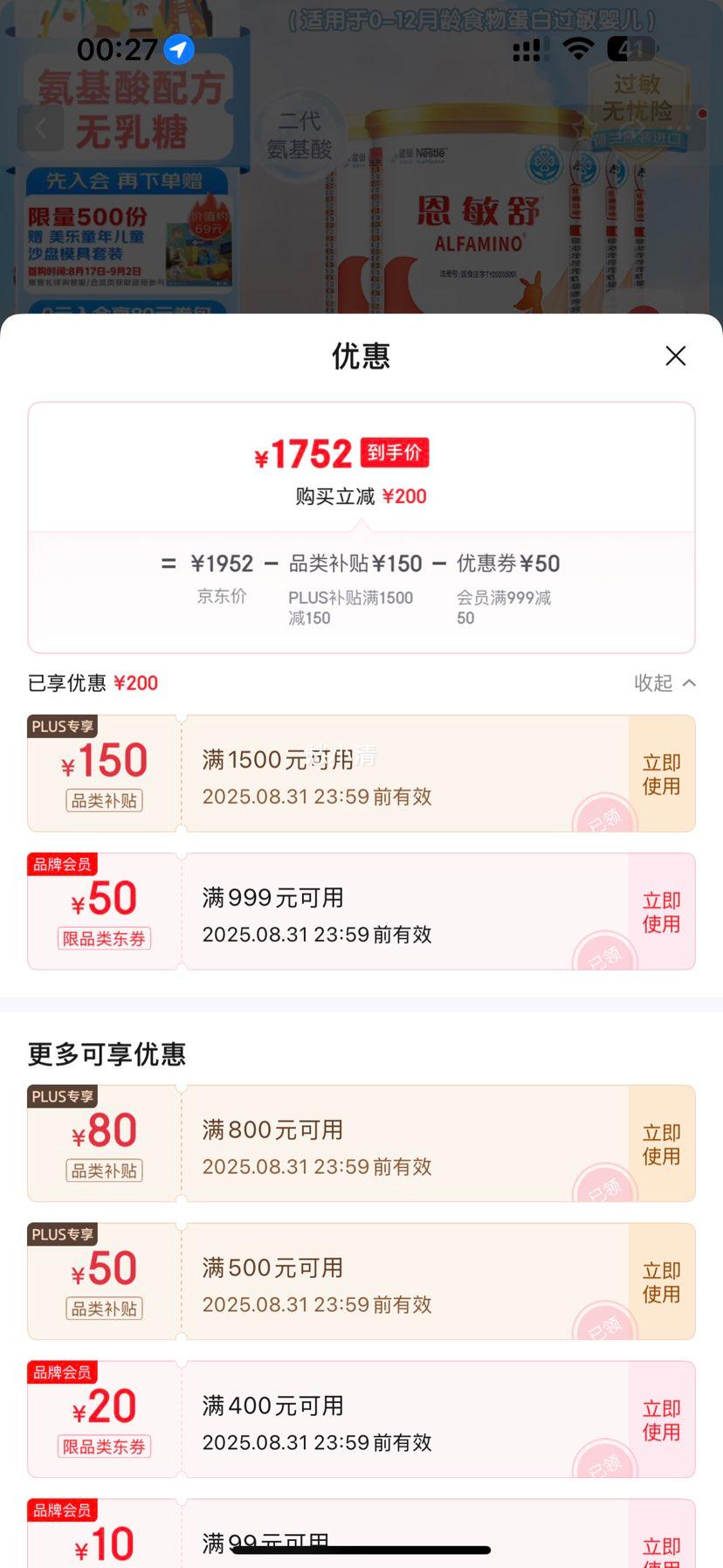Tap the 购买立减 ¥200 label
This screenshot has width=723, height=1568.
pos(361,496)
